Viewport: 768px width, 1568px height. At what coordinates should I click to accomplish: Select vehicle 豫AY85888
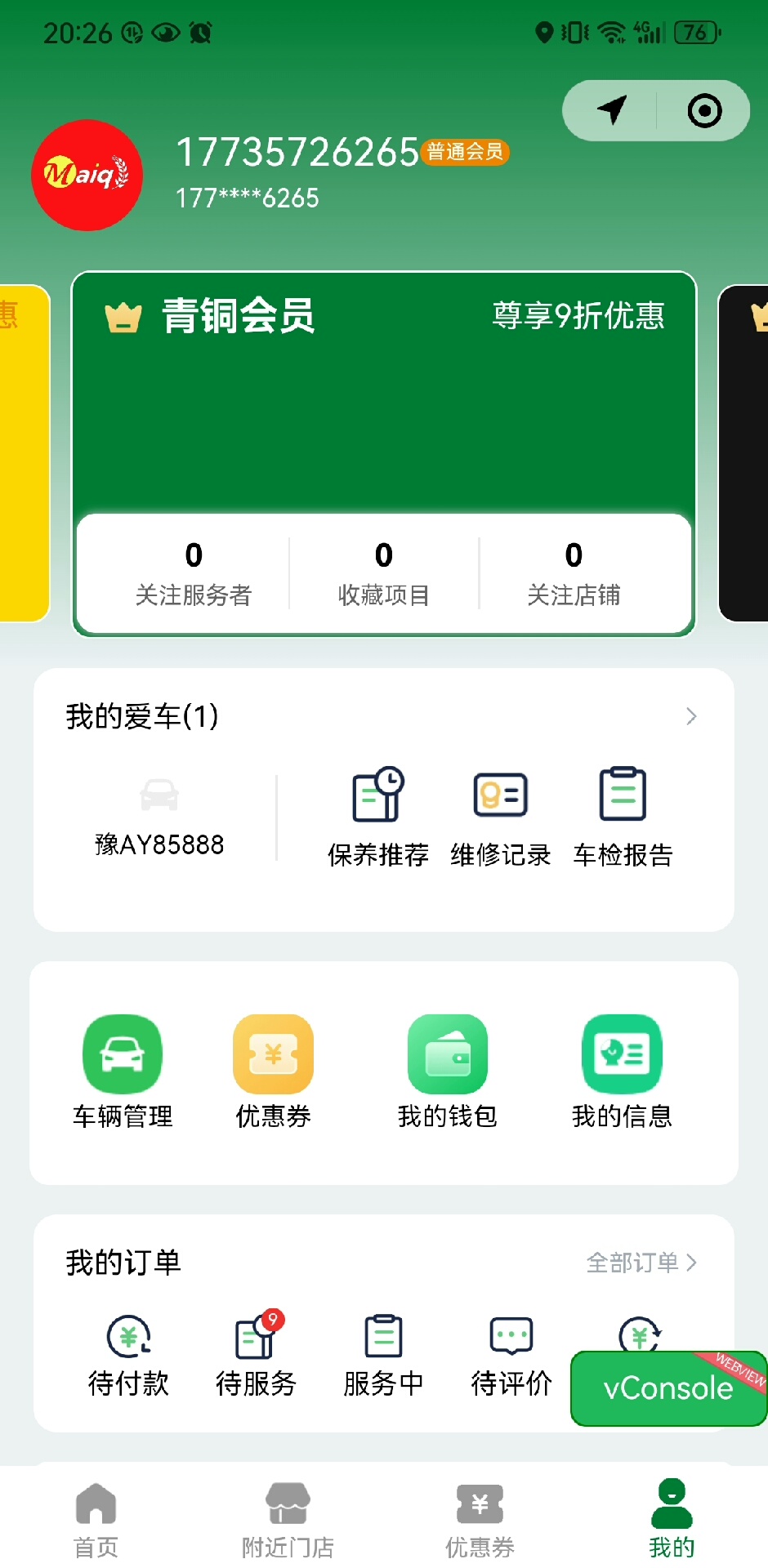(159, 817)
